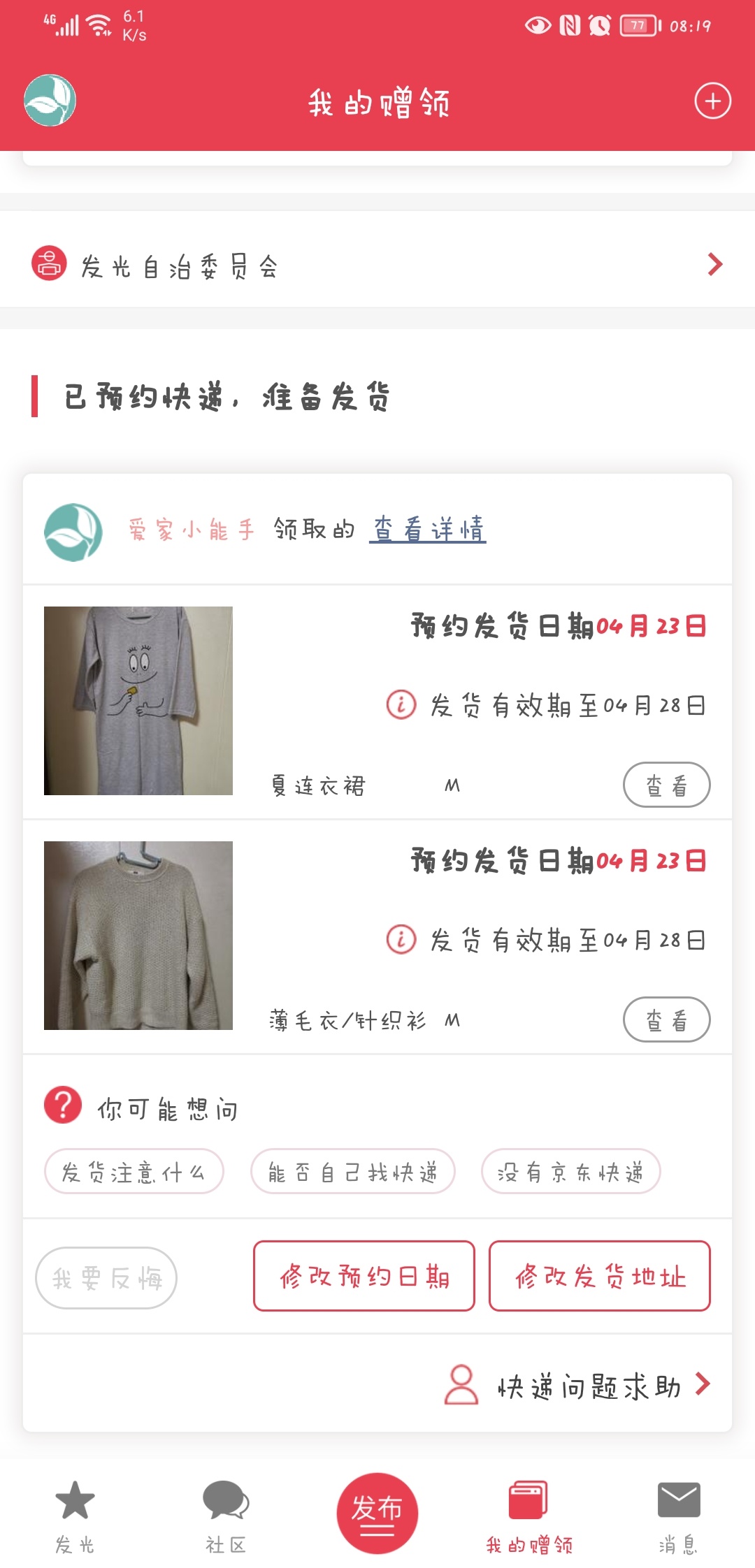Tap the plus icon in header

pos(712,101)
